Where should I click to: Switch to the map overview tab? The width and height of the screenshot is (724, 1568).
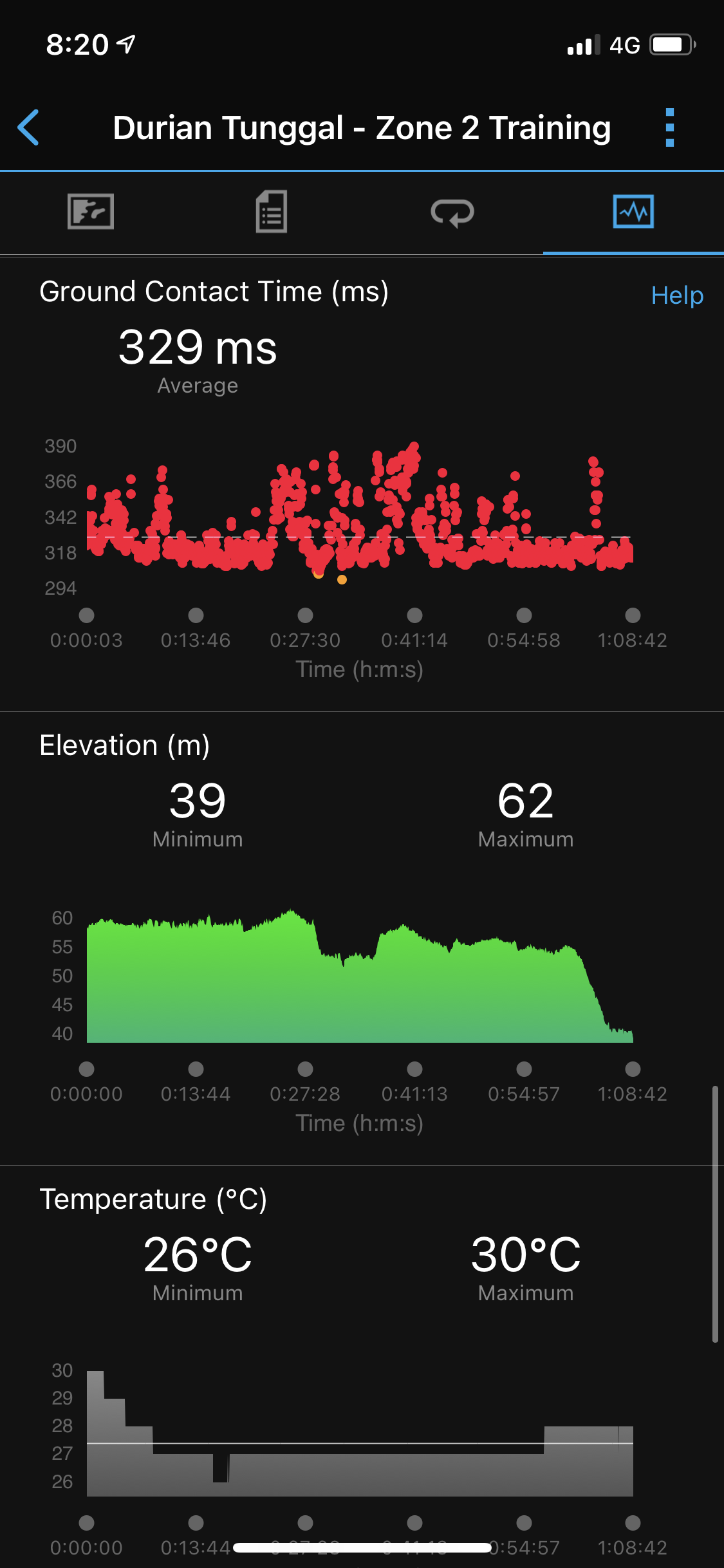pyautogui.click(x=91, y=212)
